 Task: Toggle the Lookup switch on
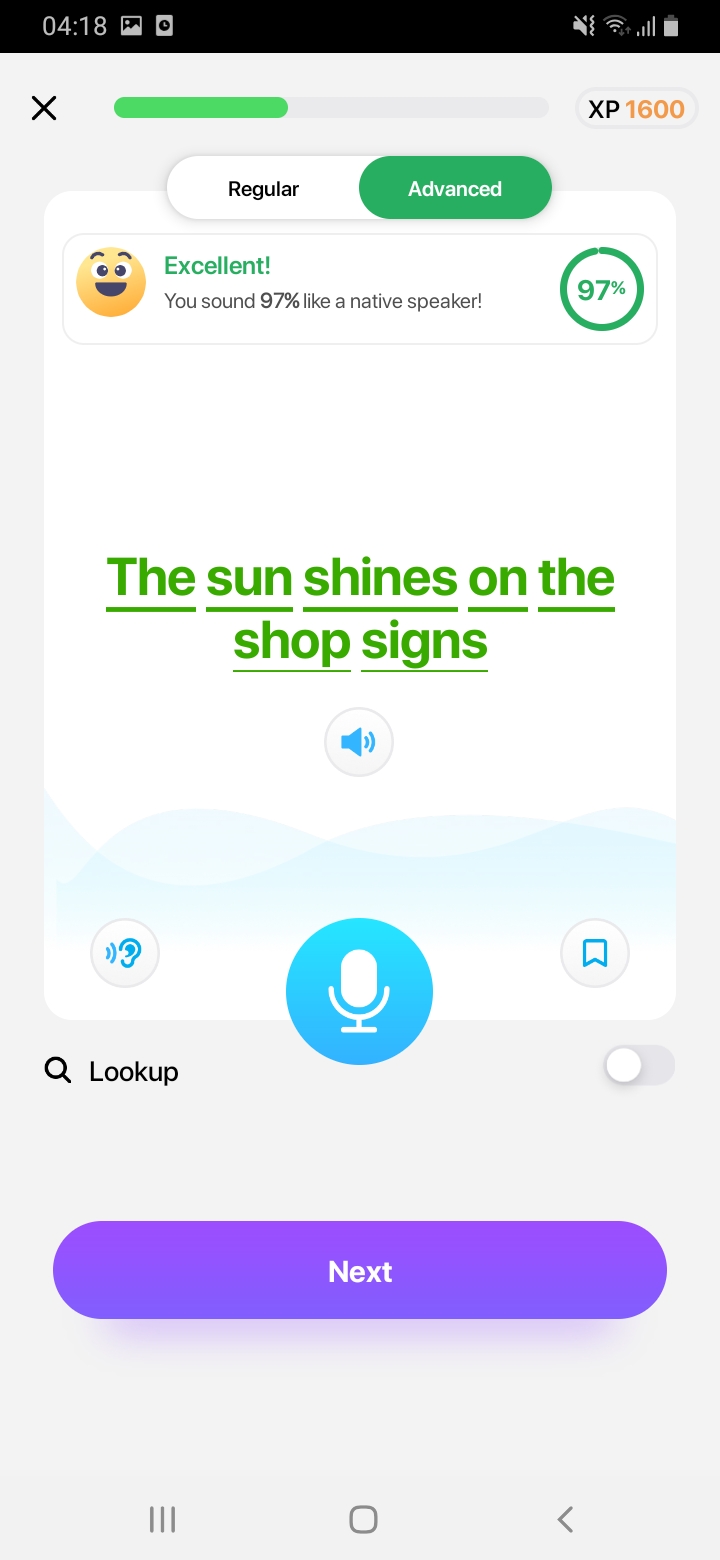tap(640, 1066)
